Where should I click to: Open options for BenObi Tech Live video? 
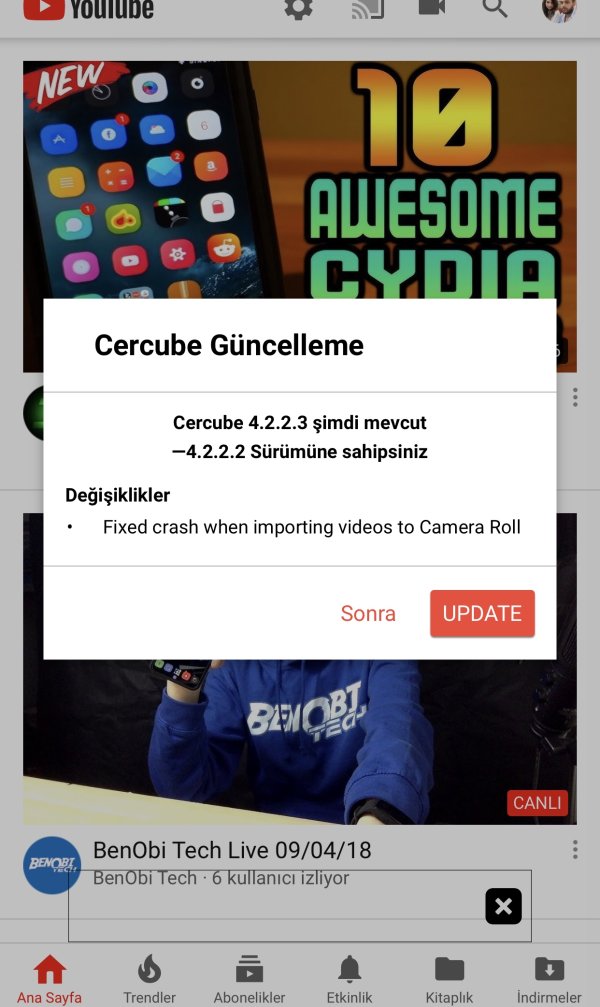tap(575, 850)
